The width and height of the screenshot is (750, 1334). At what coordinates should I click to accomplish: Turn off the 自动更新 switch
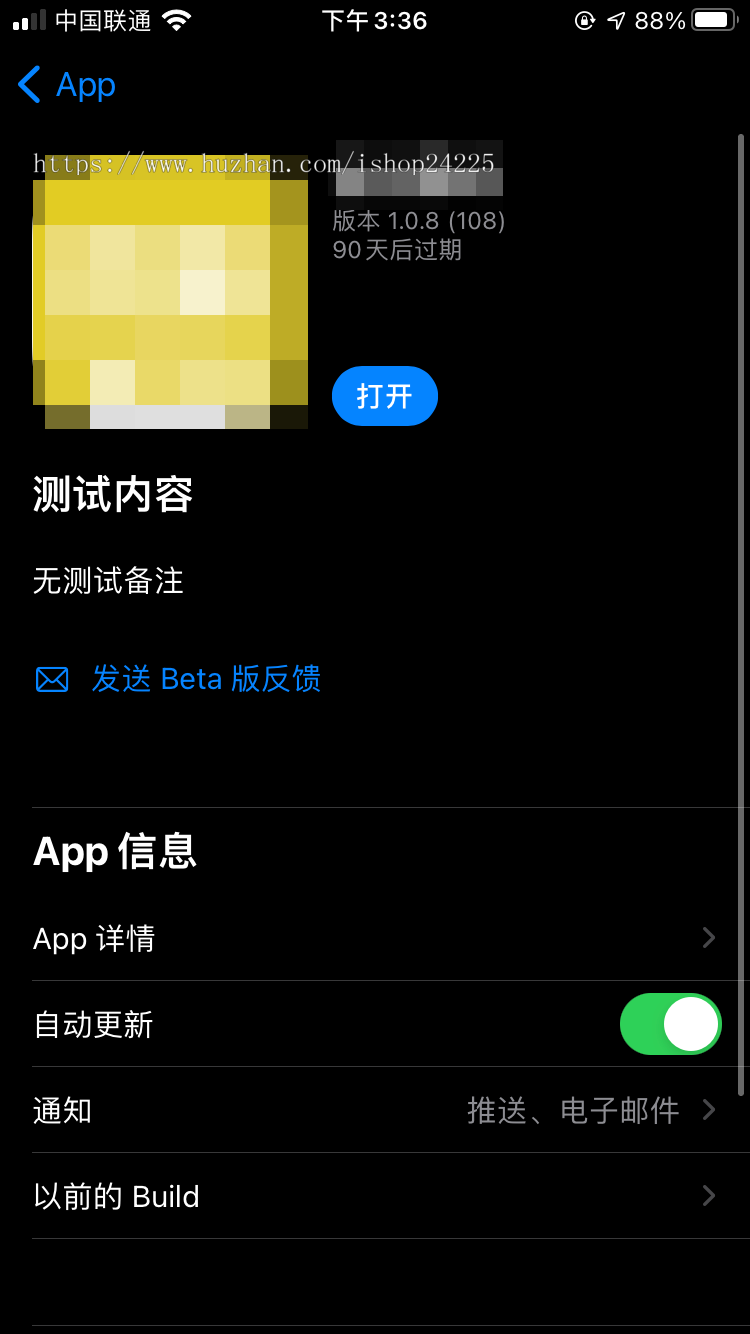click(670, 1024)
